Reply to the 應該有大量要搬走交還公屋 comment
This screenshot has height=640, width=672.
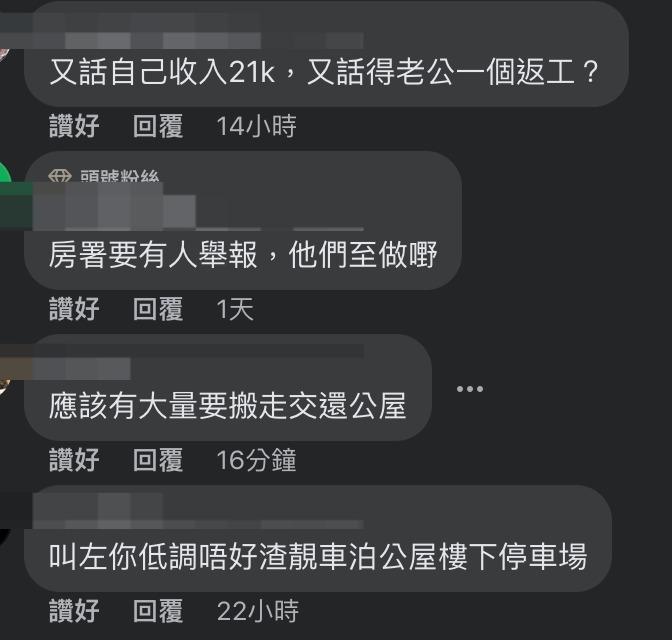click(x=158, y=460)
